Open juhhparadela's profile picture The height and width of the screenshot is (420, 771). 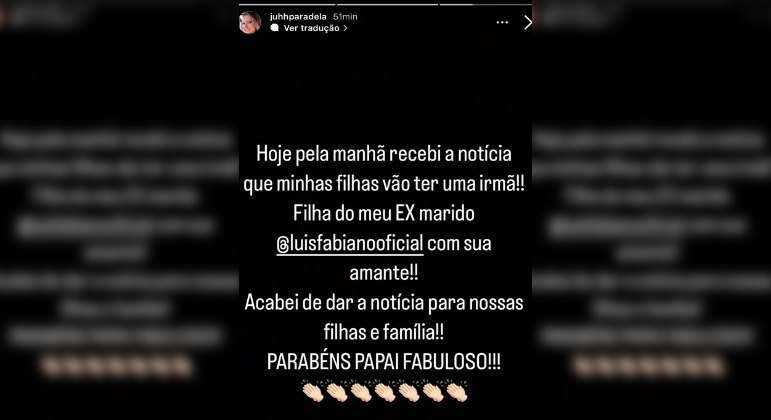250,22
